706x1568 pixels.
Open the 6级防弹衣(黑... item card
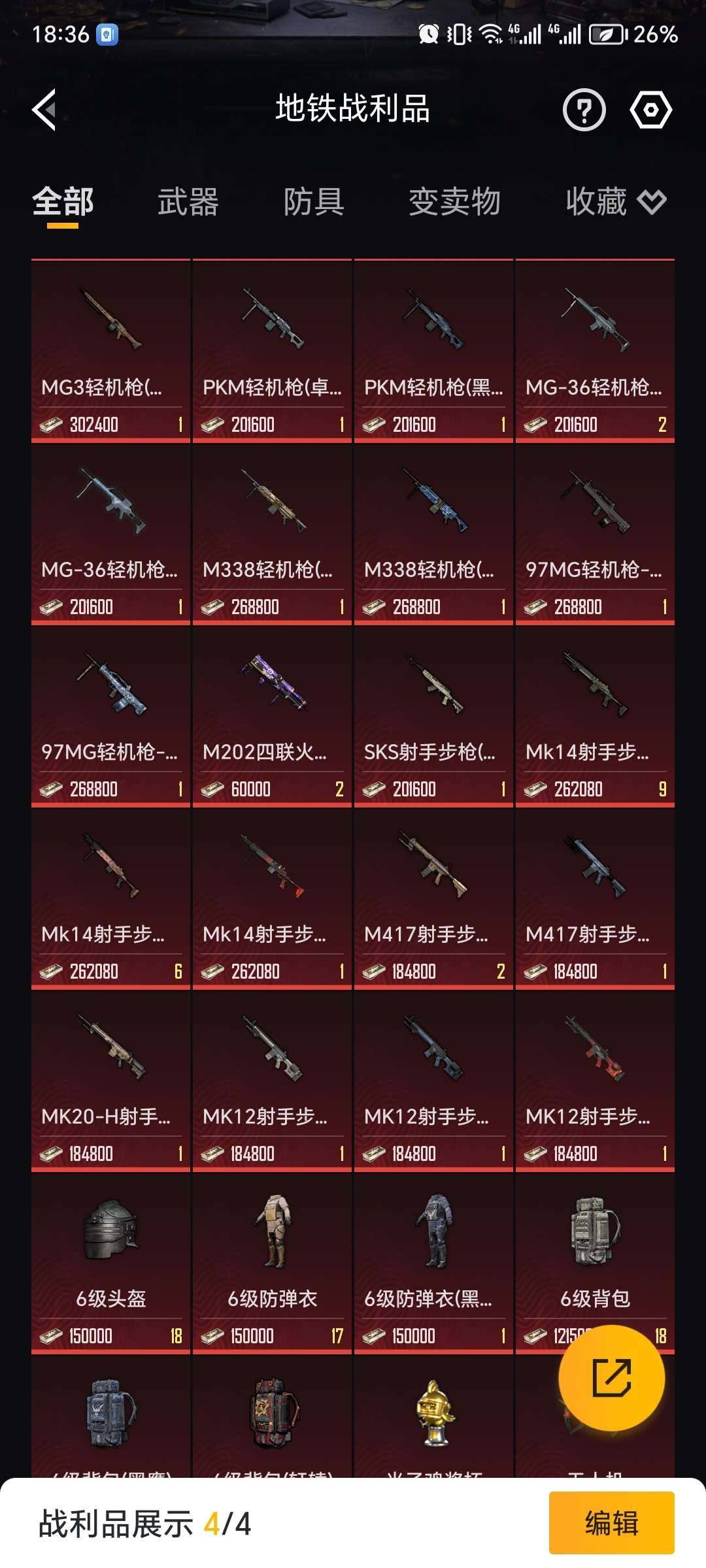coord(433,1263)
